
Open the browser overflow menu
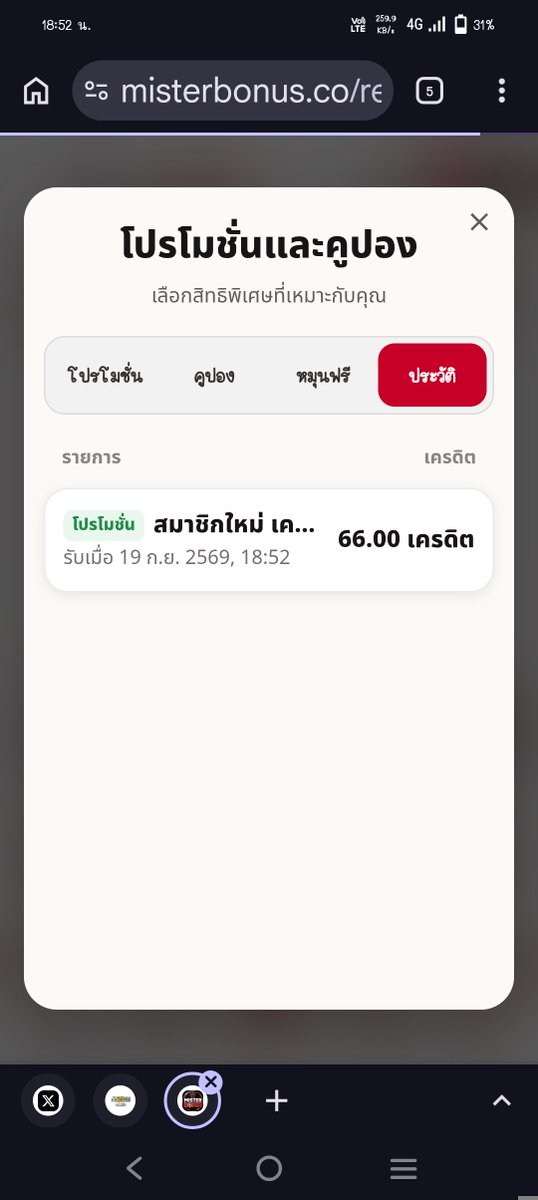point(501,91)
